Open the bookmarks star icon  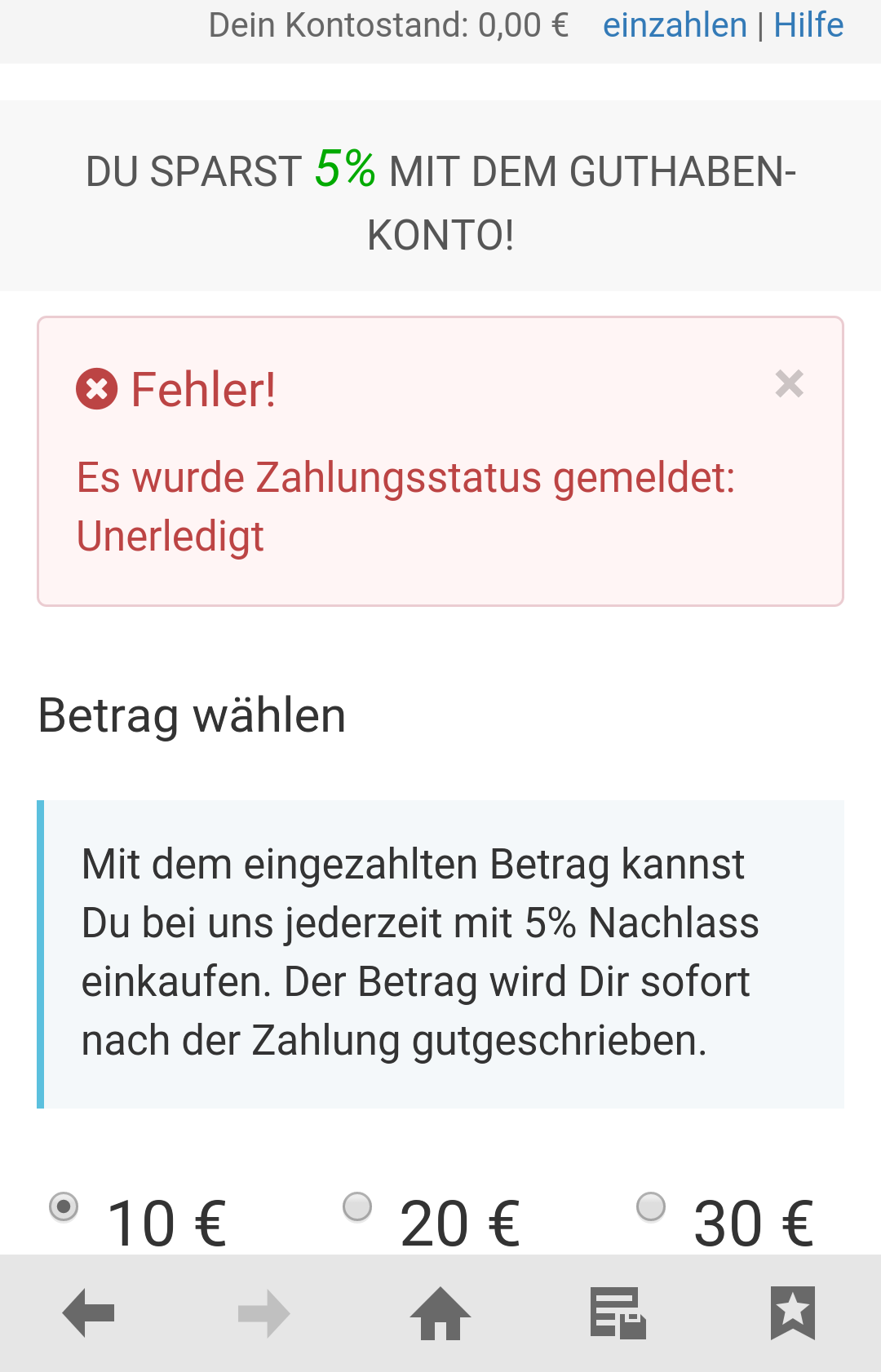coord(792,1313)
